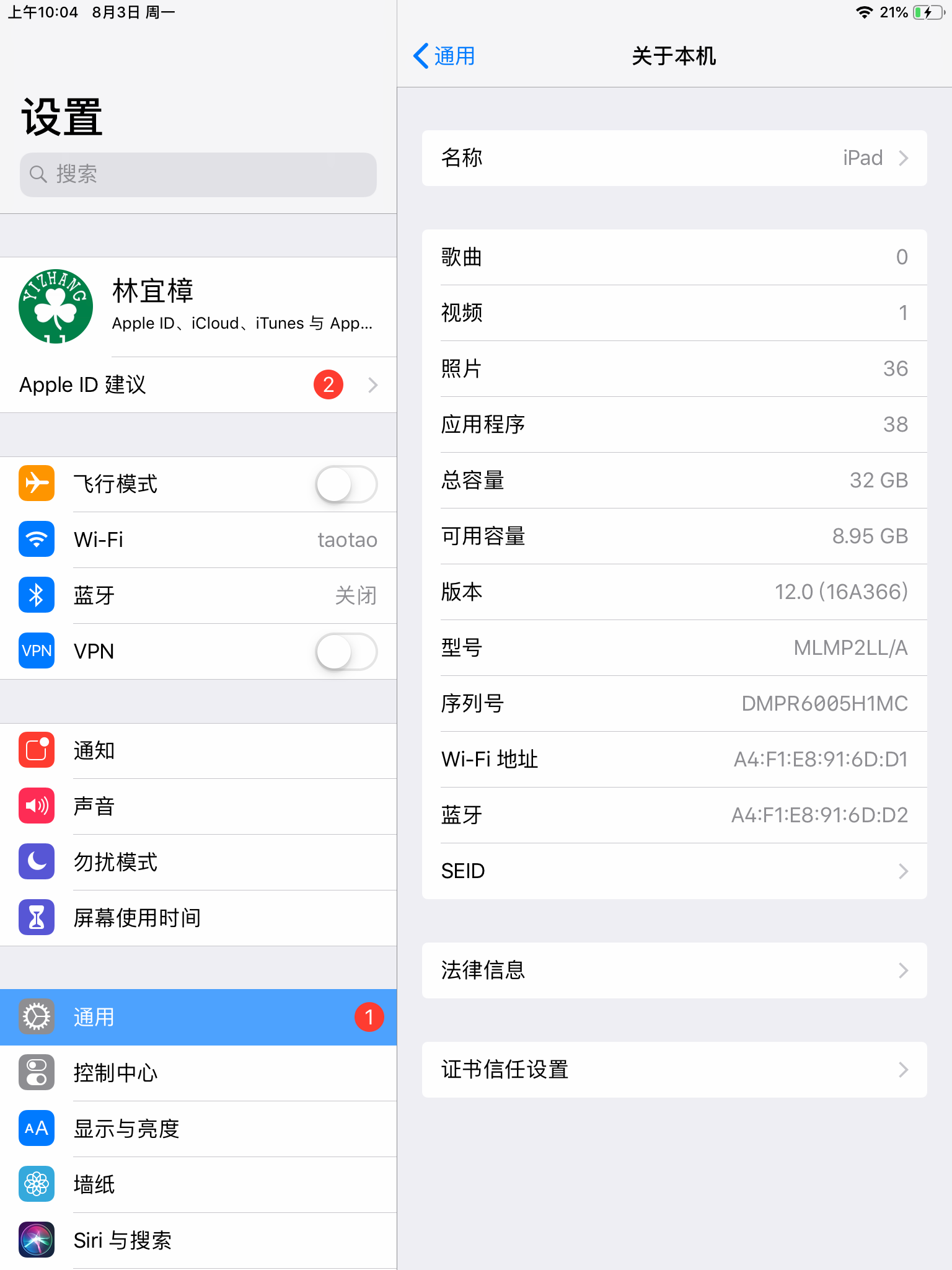This screenshot has width=952, height=1270.
Task: Open 林宜樟 Apple ID profile
Action: [x=198, y=306]
